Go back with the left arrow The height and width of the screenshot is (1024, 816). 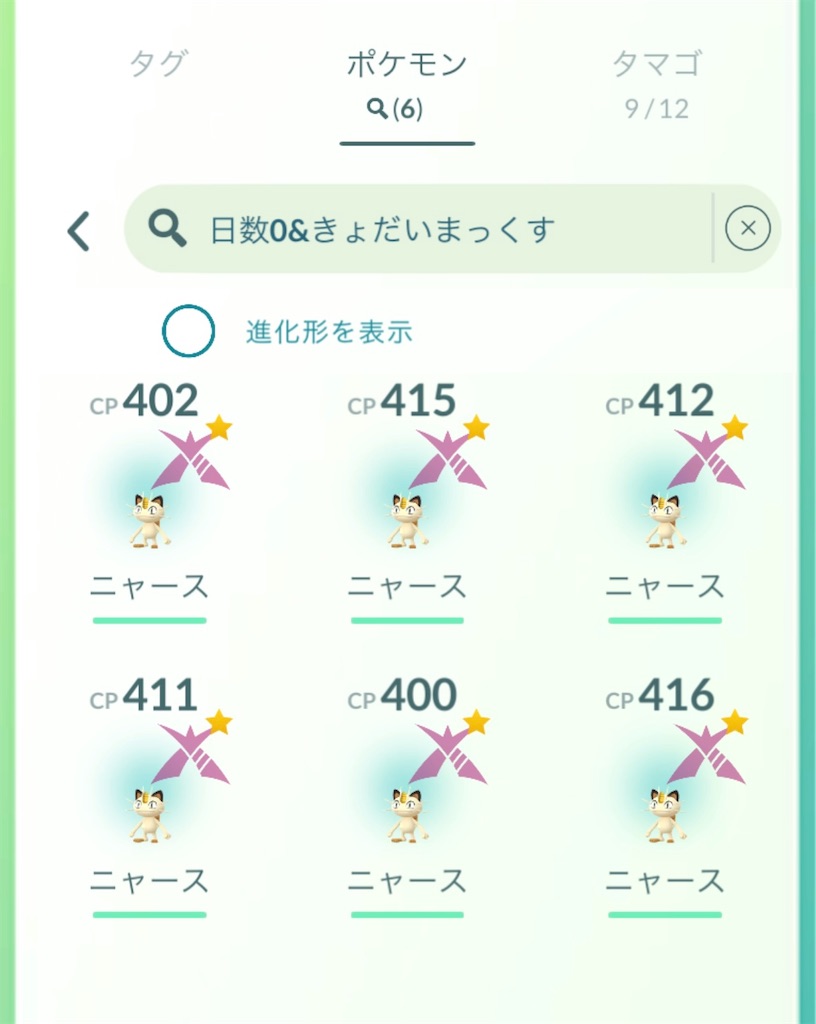tap(79, 231)
